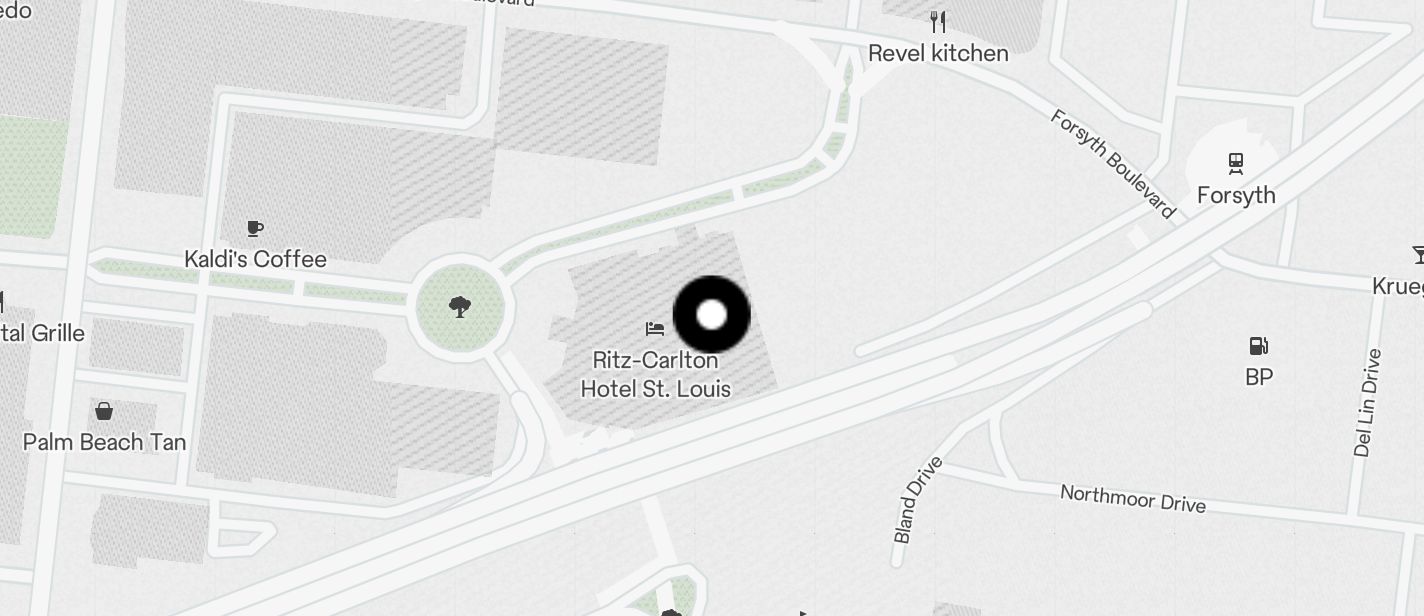Viewport: 1424px width, 616px height.
Task: Select the BP gas station marker
Action: (x=1258, y=346)
